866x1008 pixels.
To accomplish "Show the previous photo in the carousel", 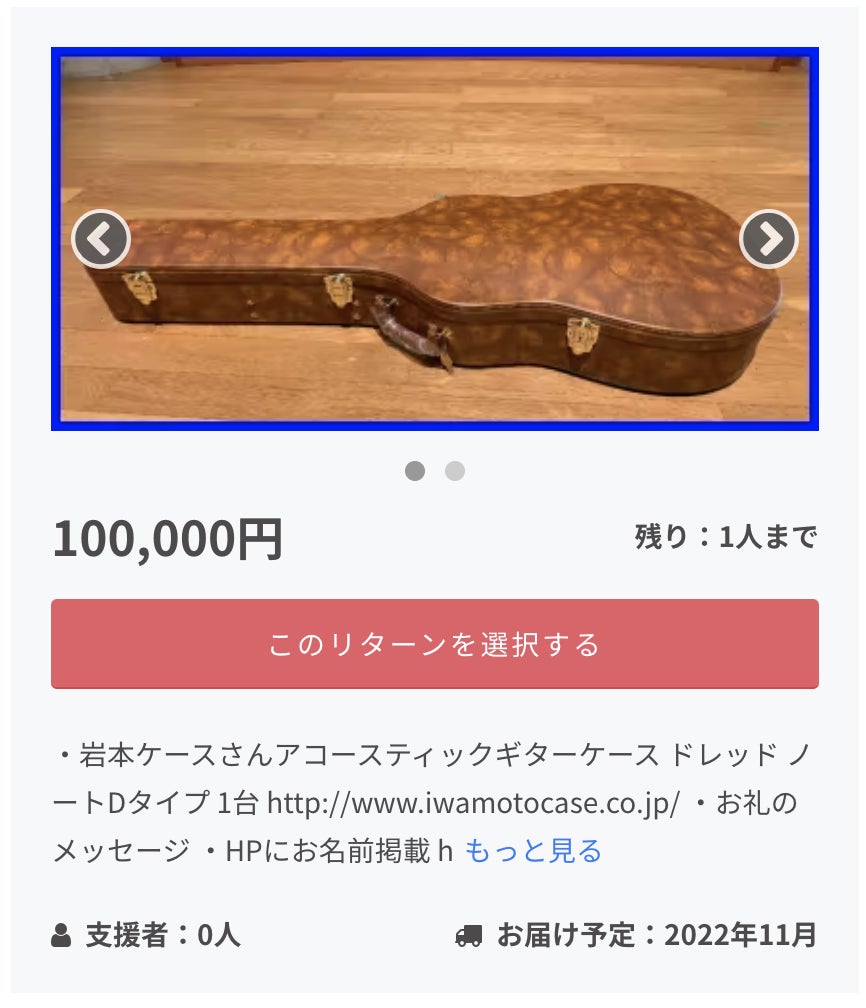I will [x=101, y=239].
